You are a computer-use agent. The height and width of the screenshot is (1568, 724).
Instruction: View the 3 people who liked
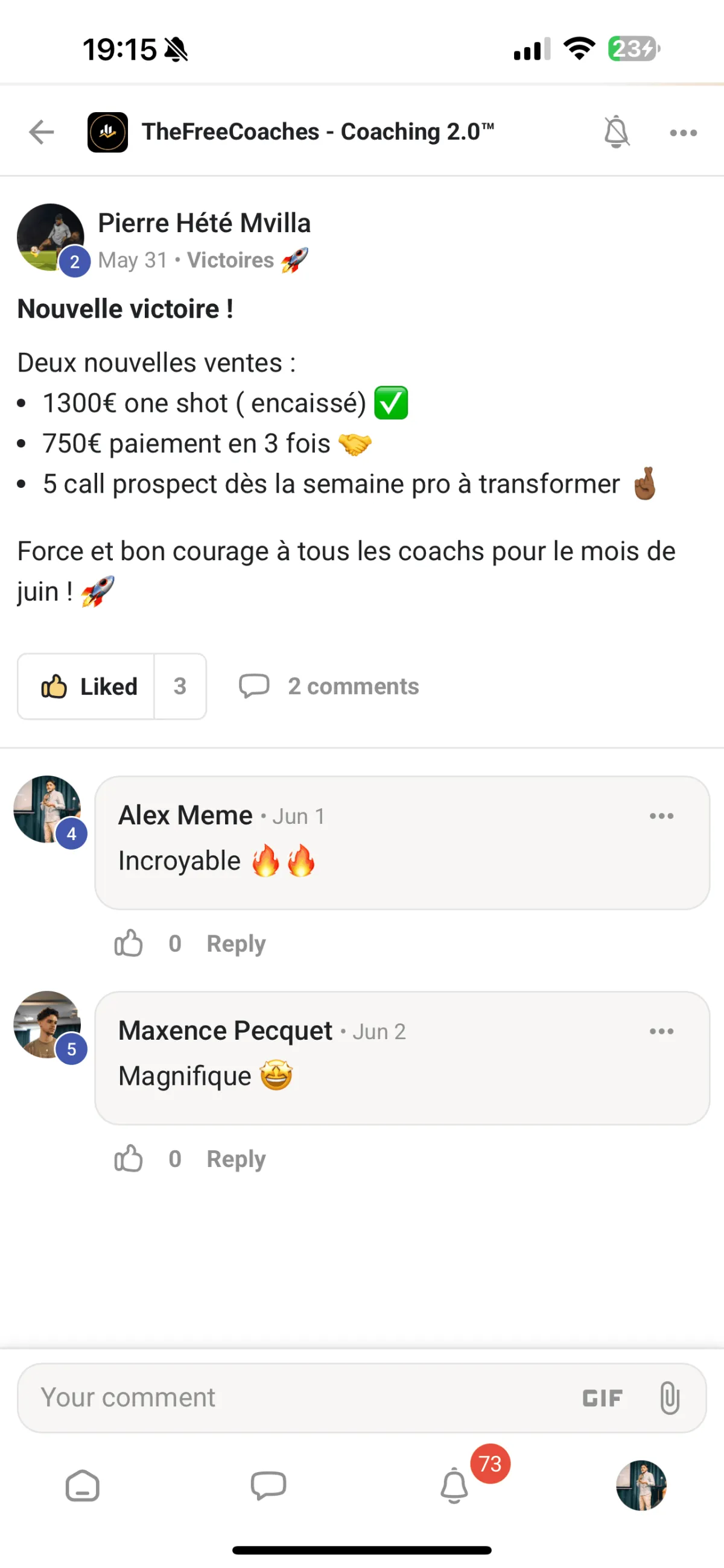click(180, 687)
